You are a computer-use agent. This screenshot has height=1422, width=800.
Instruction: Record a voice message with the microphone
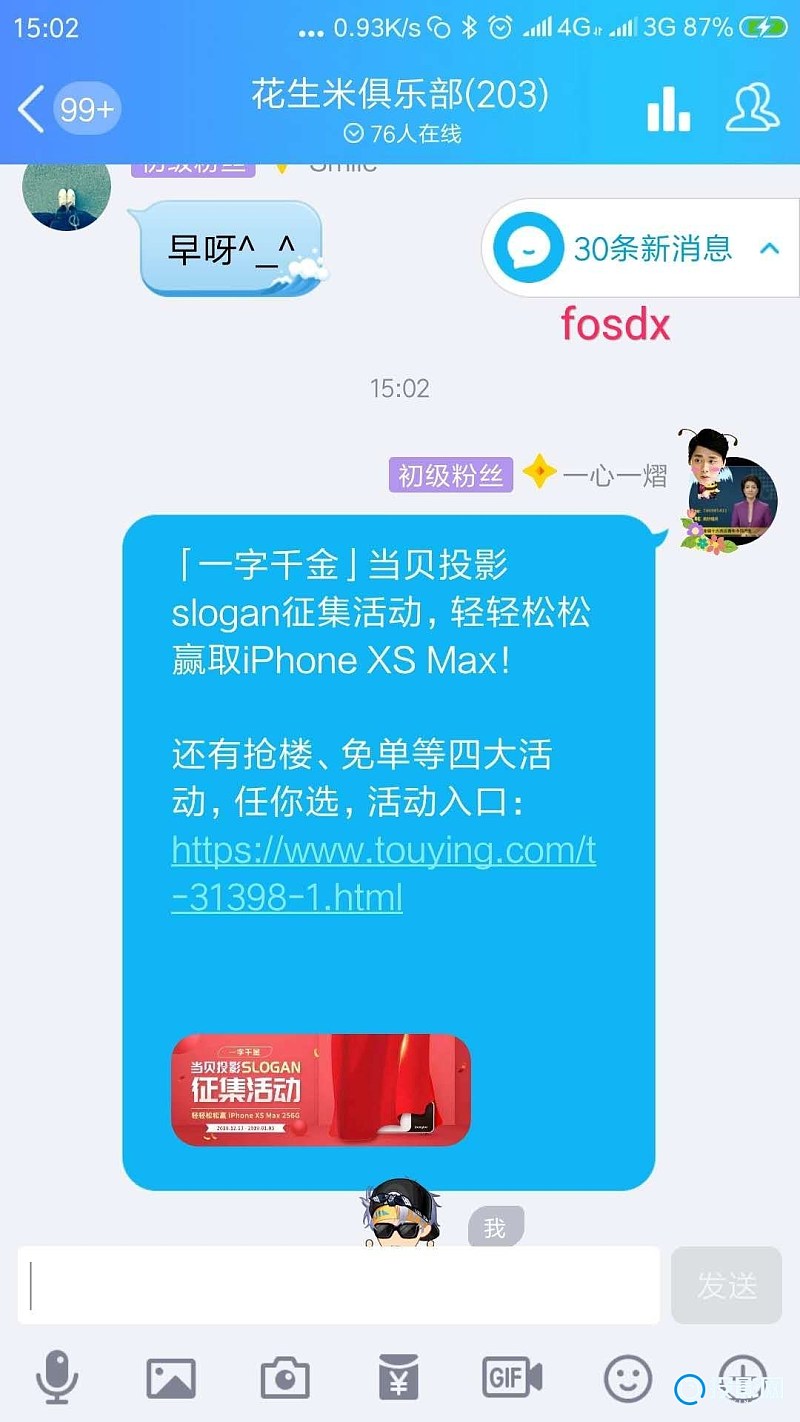tap(57, 1378)
